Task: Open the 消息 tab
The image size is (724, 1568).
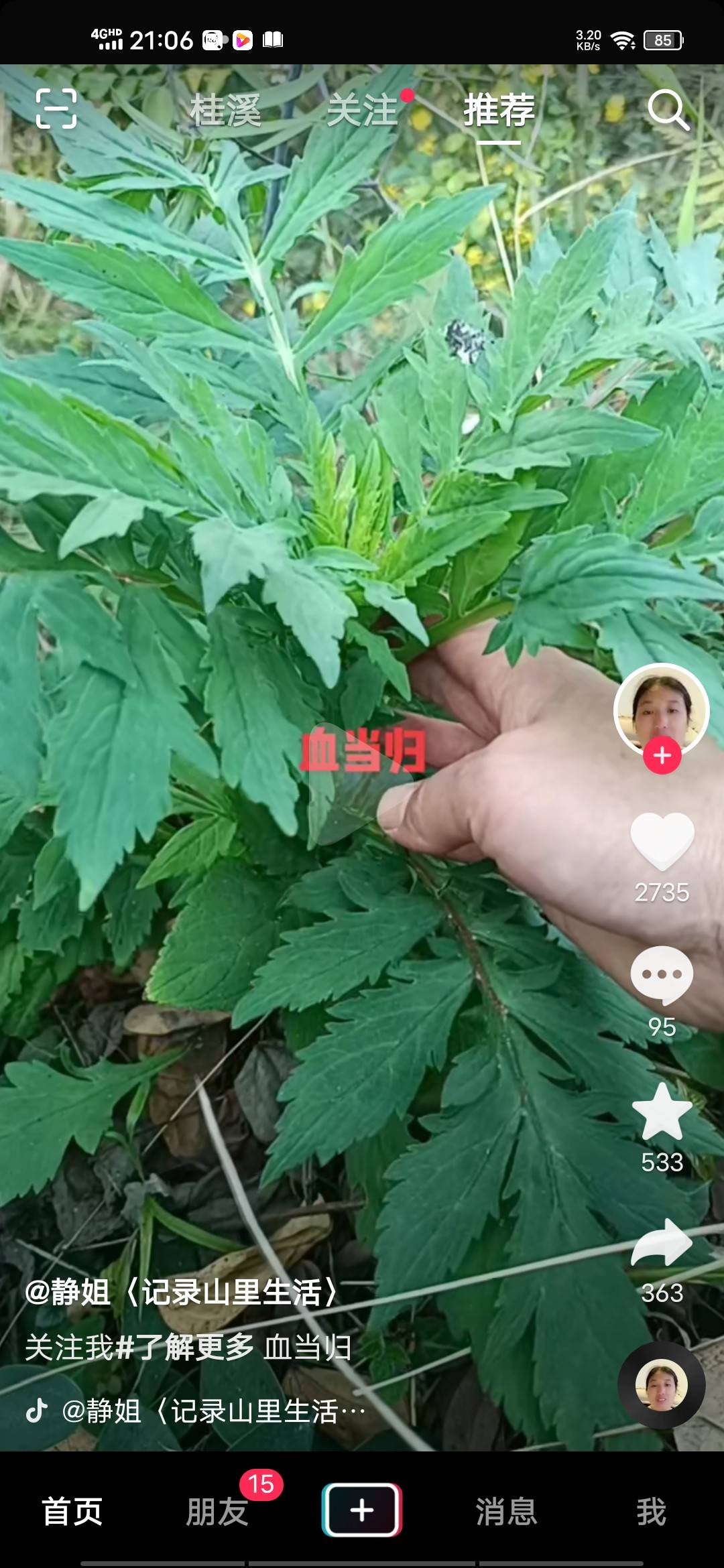Action: coord(506,1512)
